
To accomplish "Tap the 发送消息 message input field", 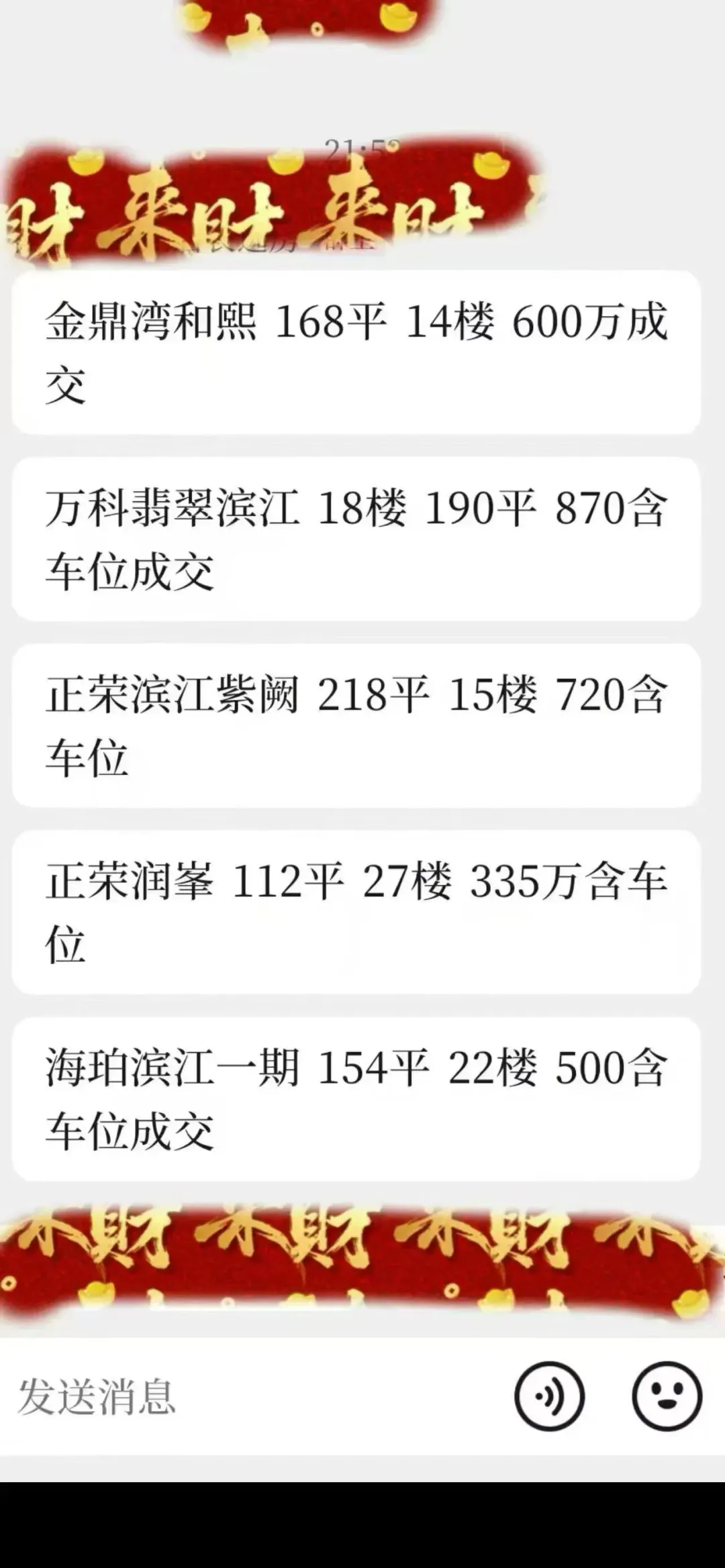I will pos(255,1398).
